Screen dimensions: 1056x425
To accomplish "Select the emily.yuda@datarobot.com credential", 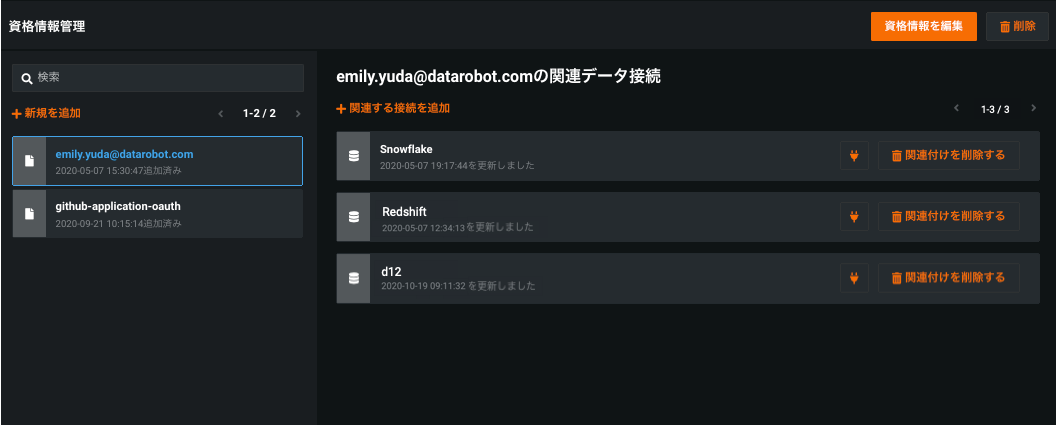I will [x=124, y=155].
